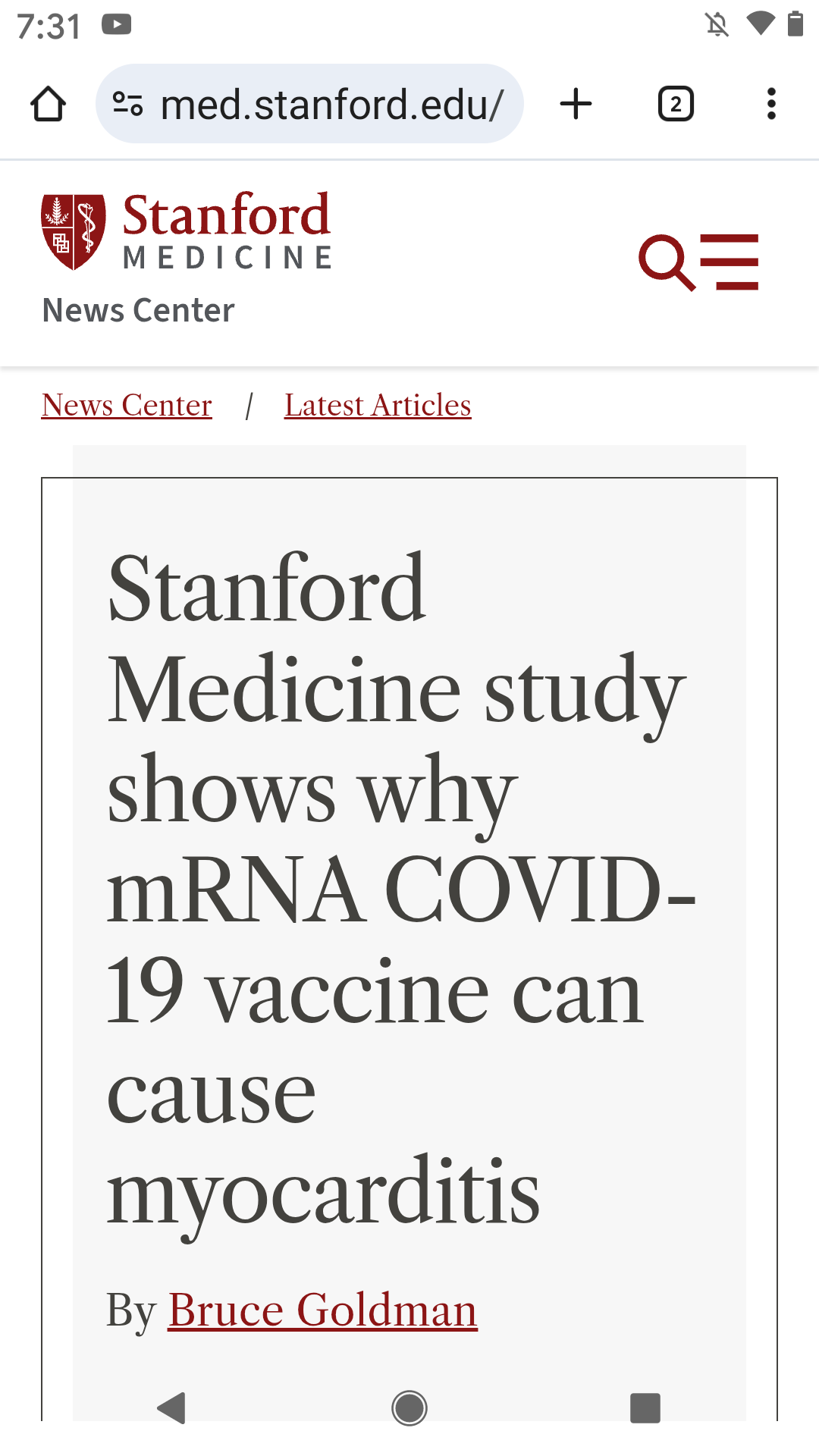Show the open tabs switcher

click(x=676, y=104)
